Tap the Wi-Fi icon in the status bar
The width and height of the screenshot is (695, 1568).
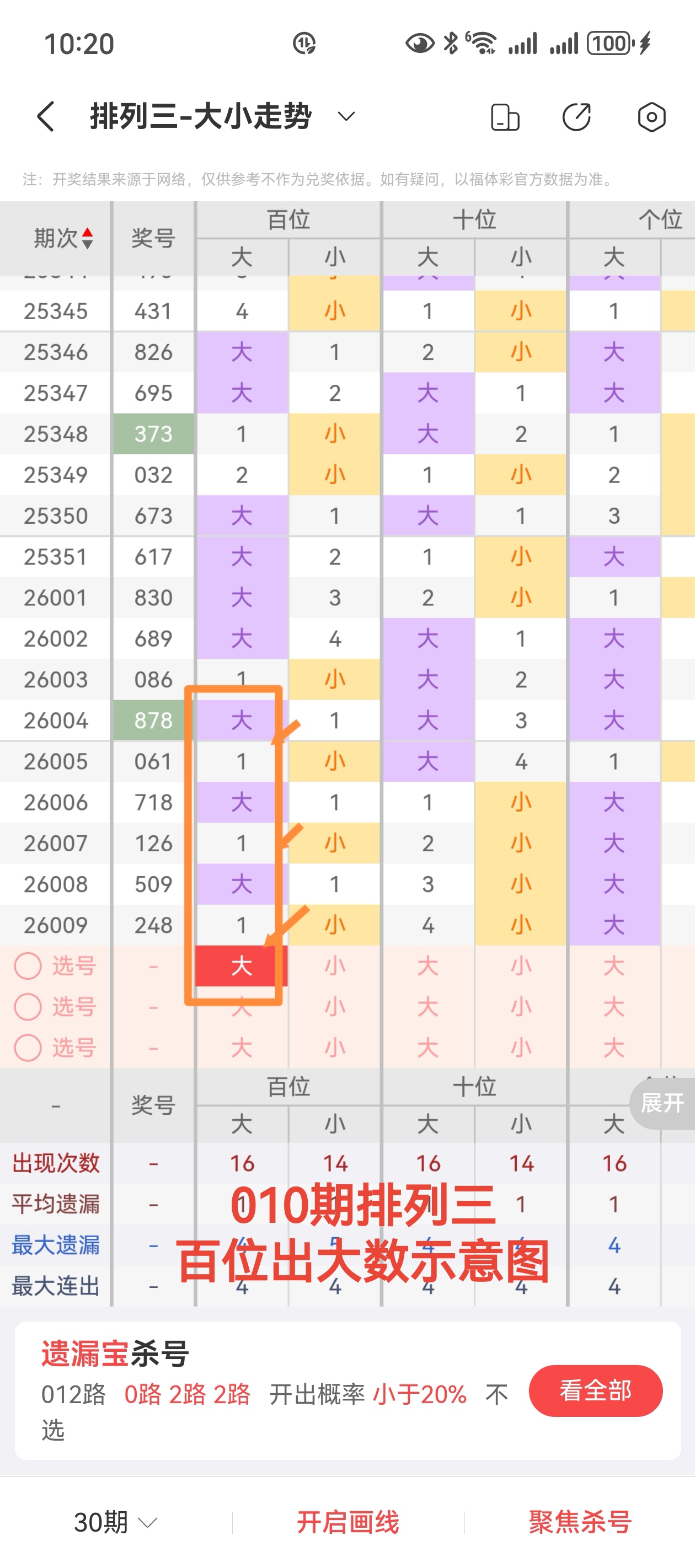tap(483, 44)
